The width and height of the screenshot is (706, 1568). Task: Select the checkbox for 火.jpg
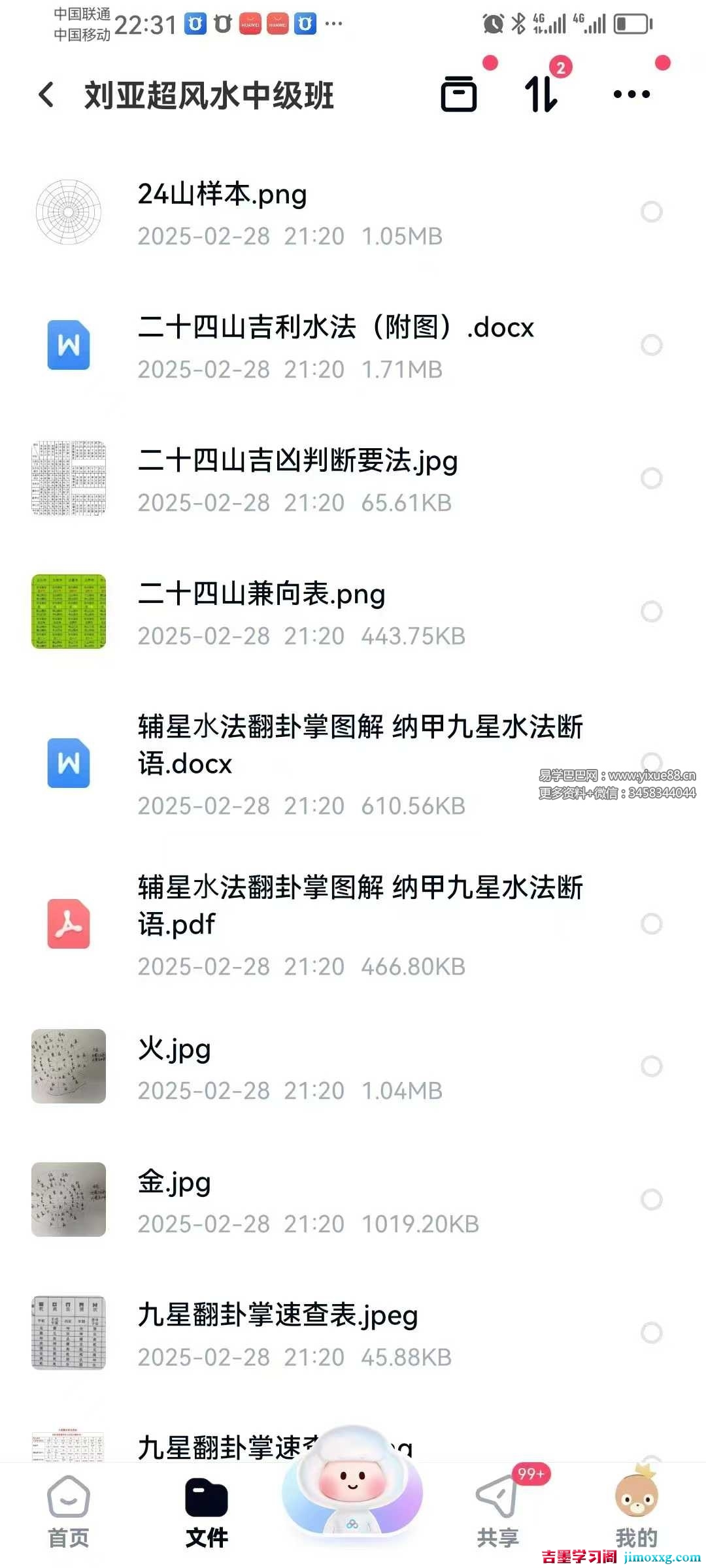pyautogui.click(x=651, y=1066)
